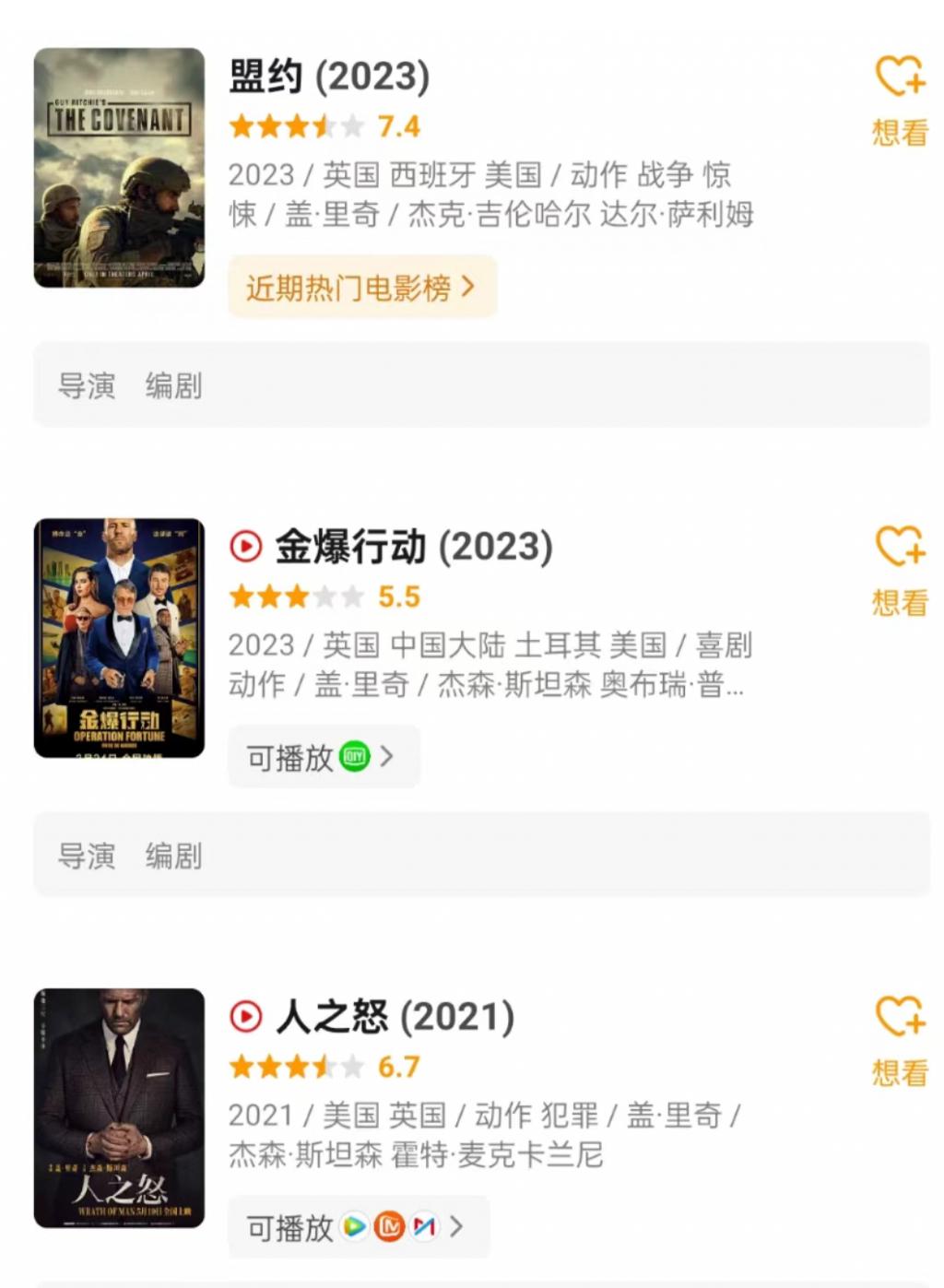
Task: Open the 人之怒 movie poster
Action: point(119,1108)
